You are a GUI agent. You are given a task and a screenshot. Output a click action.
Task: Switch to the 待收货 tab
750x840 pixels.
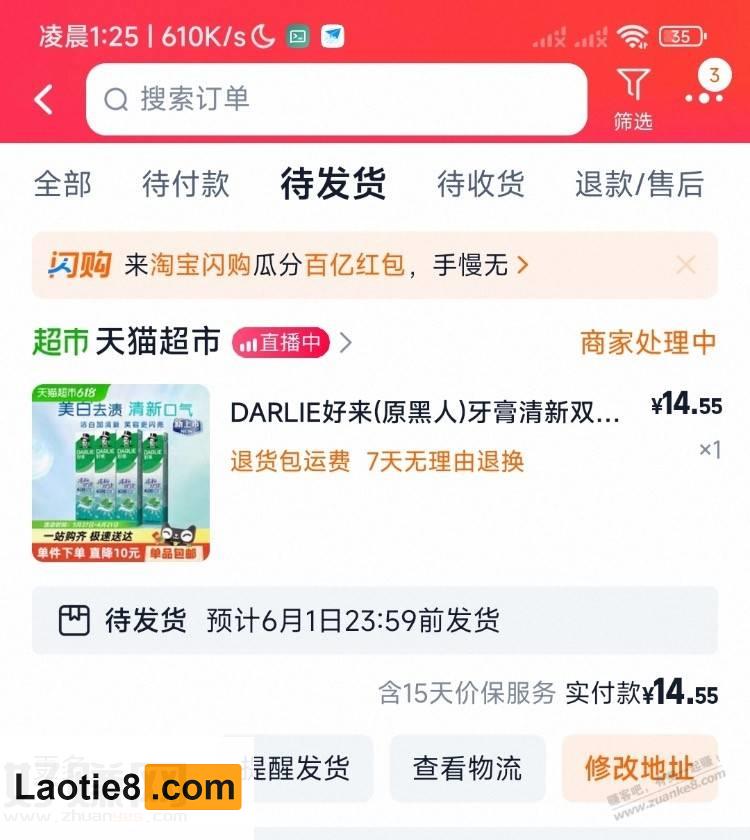point(480,184)
